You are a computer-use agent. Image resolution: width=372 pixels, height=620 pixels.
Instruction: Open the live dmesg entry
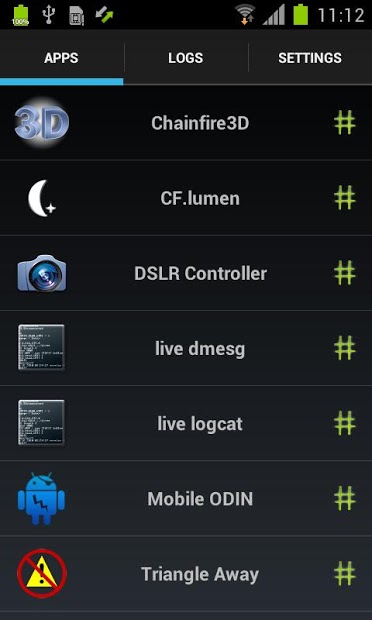[x=186, y=348]
